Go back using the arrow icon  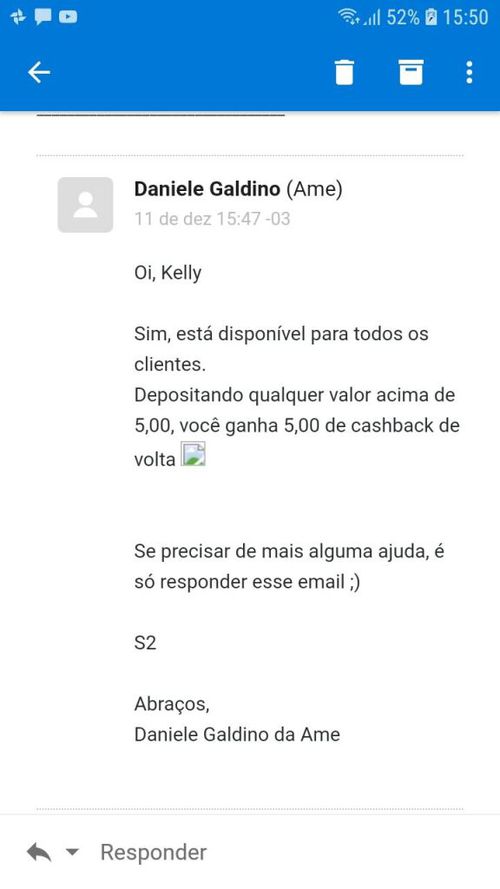[39, 72]
